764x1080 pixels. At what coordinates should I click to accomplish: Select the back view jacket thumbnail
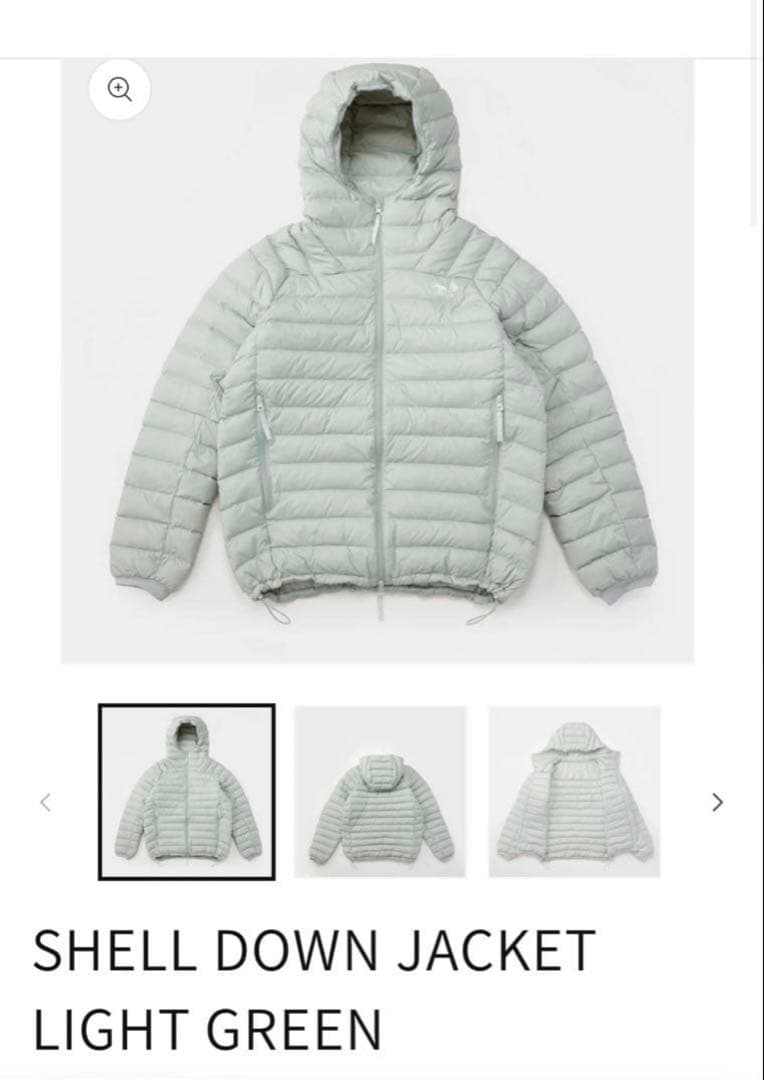[380, 792]
